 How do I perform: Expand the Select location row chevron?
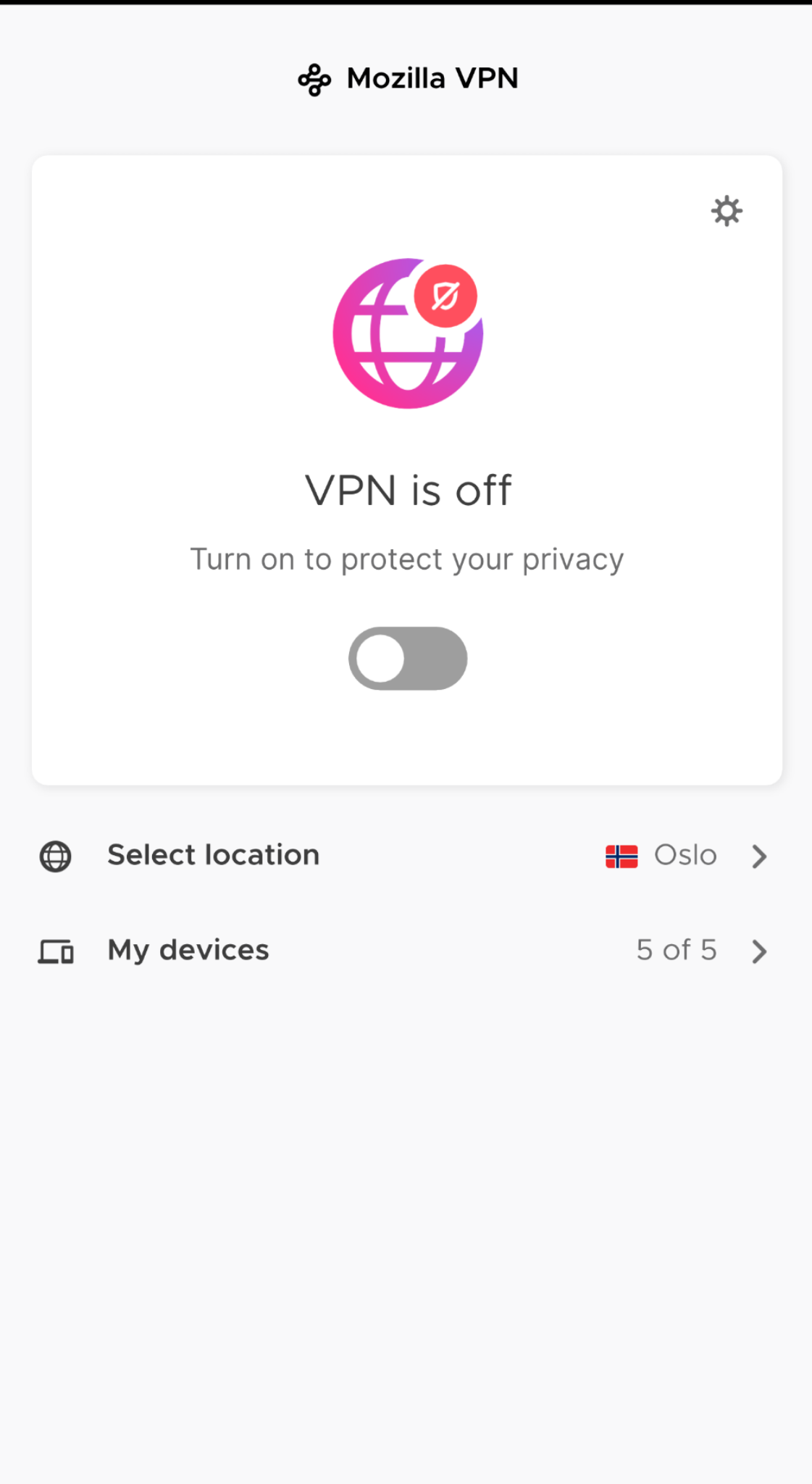pos(759,856)
